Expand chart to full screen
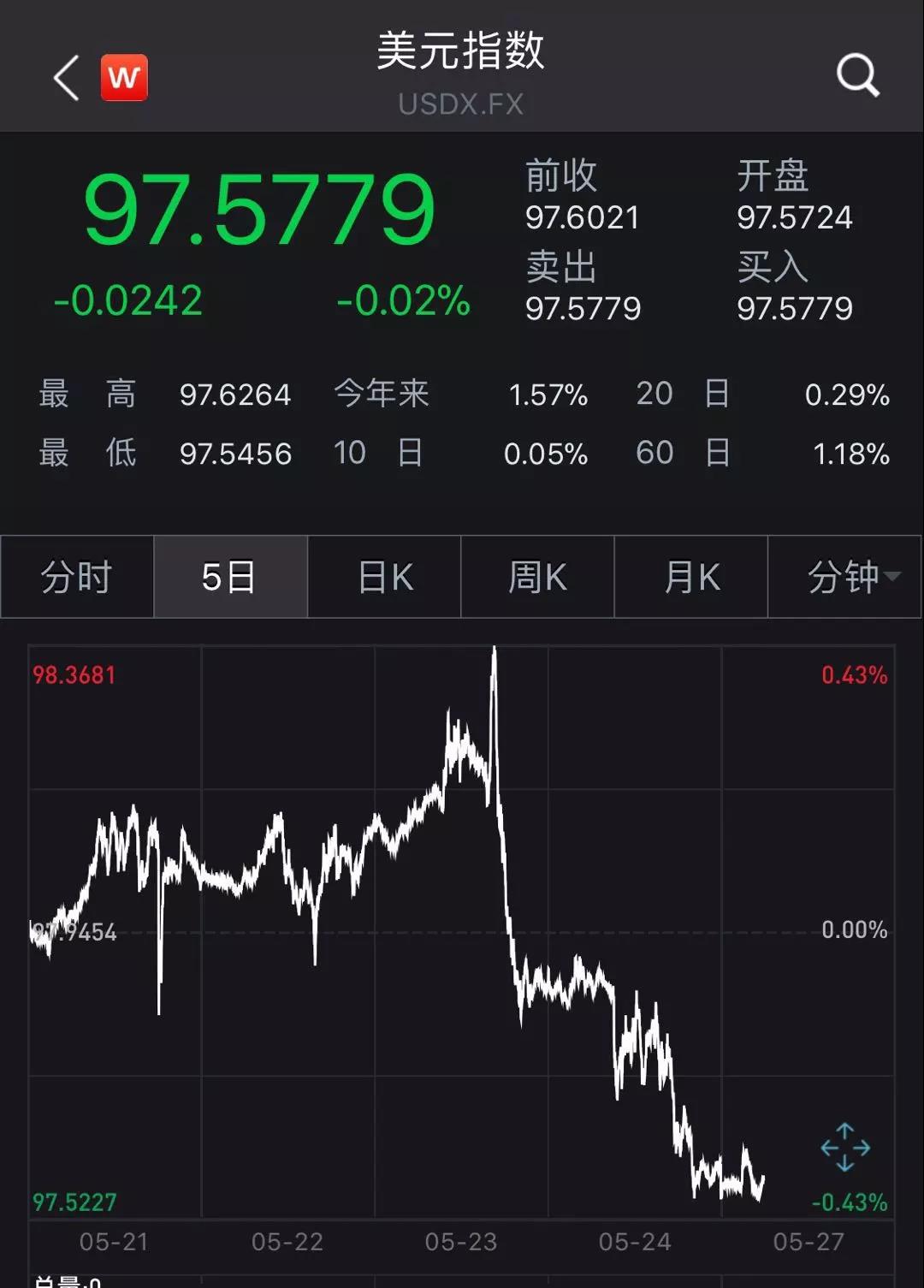 click(x=844, y=1147)
